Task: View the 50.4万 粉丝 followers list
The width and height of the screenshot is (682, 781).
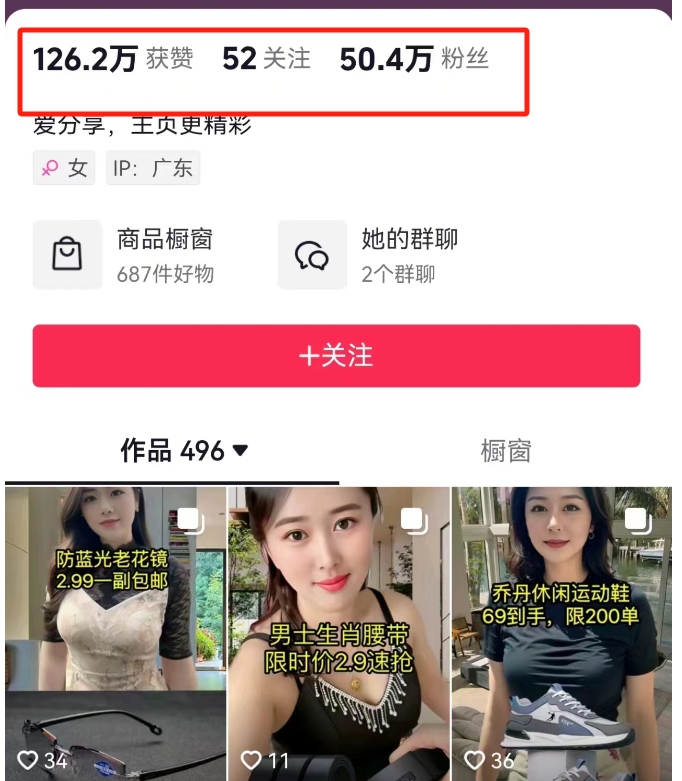Action: tap(413, 59)
